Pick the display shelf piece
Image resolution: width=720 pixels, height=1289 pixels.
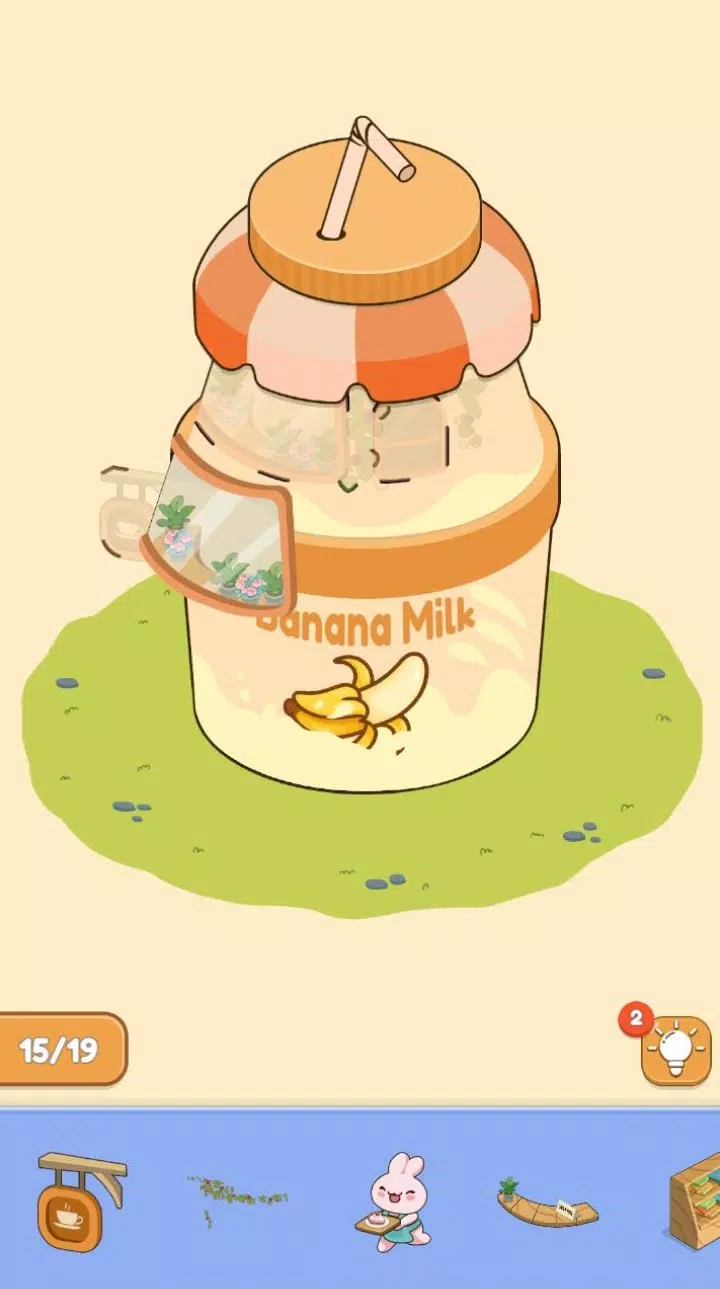tap(698, 1200)
